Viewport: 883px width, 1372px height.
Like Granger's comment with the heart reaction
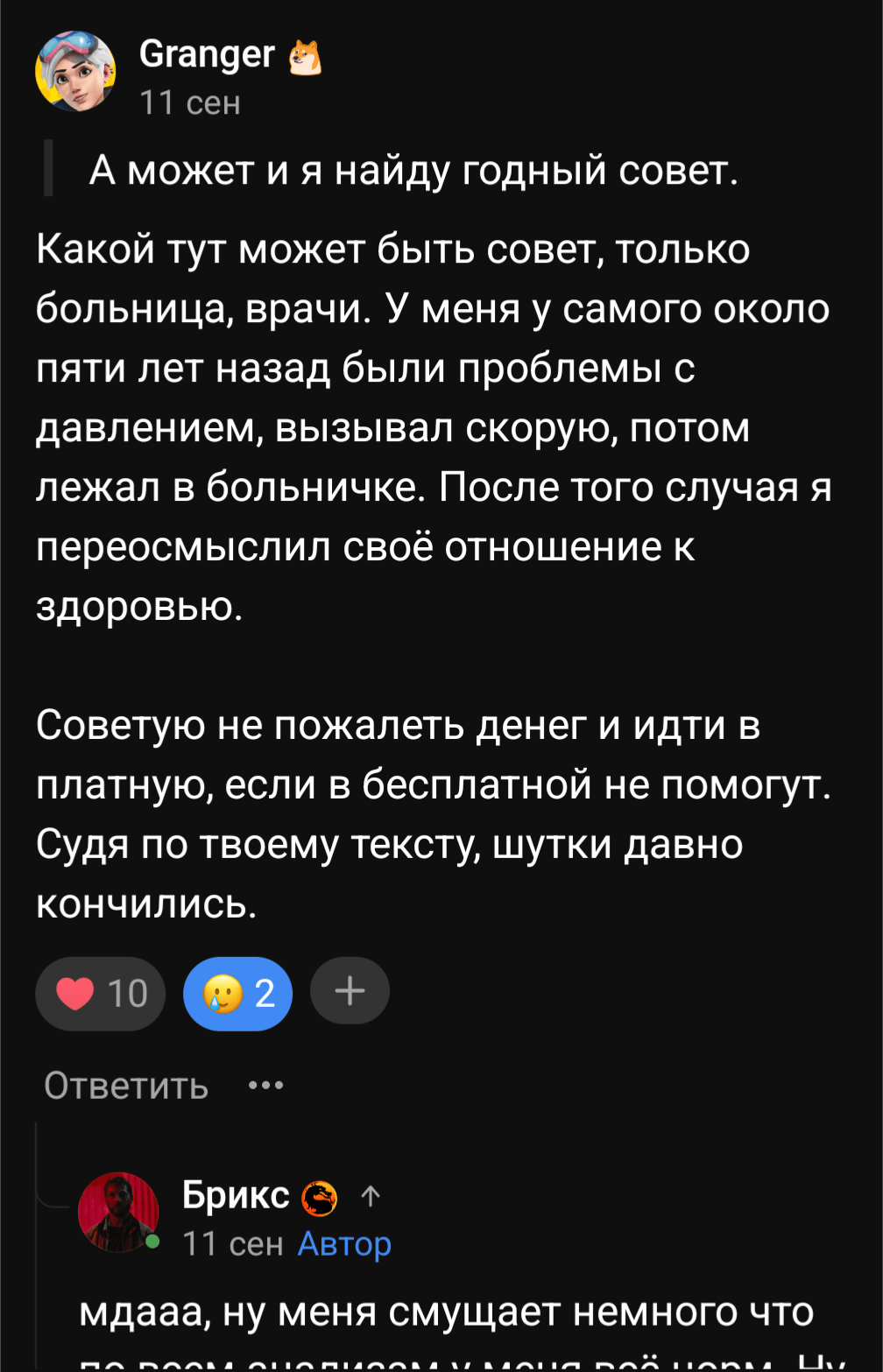100,993
